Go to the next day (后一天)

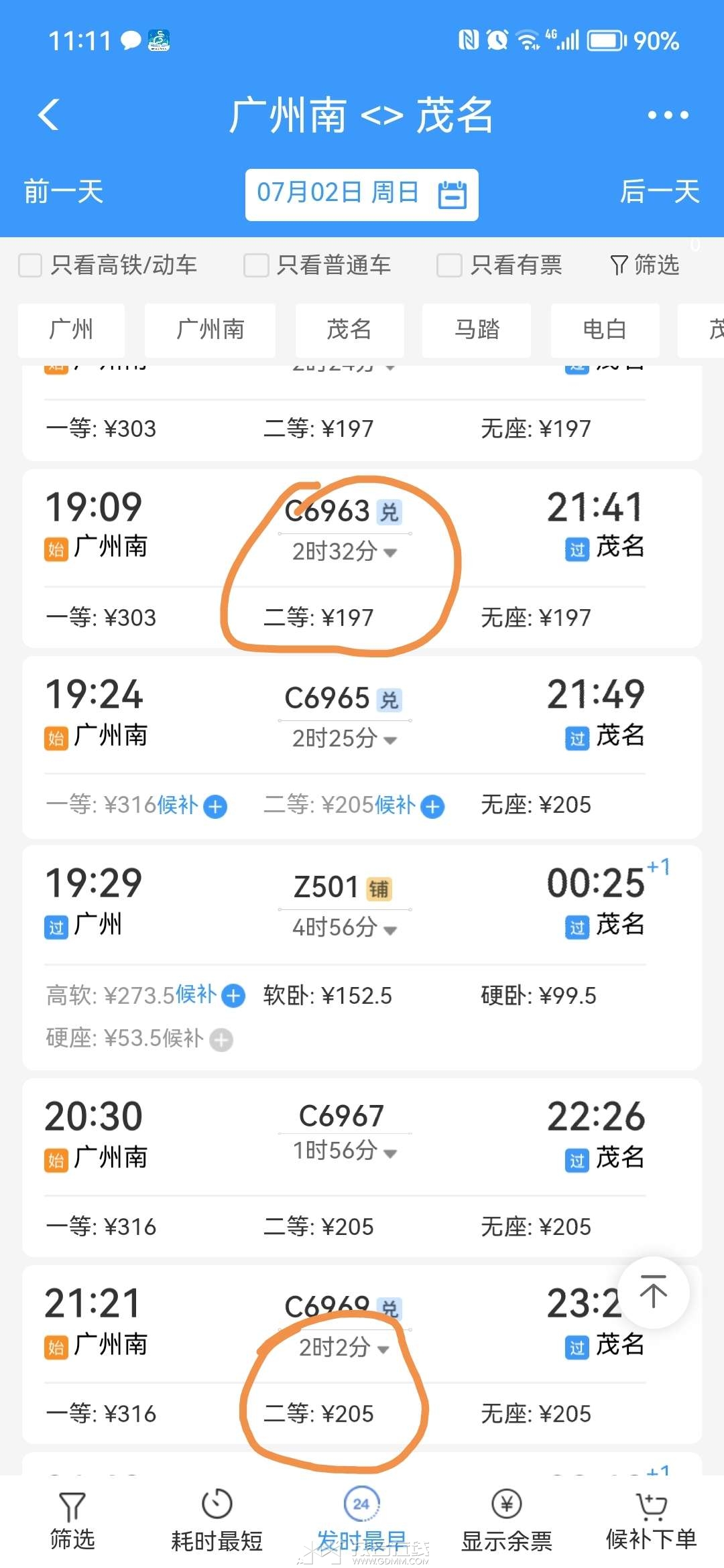[660, 192]
